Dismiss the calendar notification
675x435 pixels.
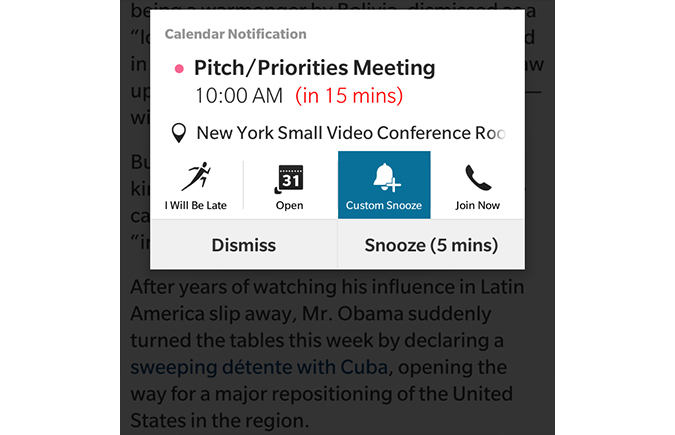tap(243, 245)
